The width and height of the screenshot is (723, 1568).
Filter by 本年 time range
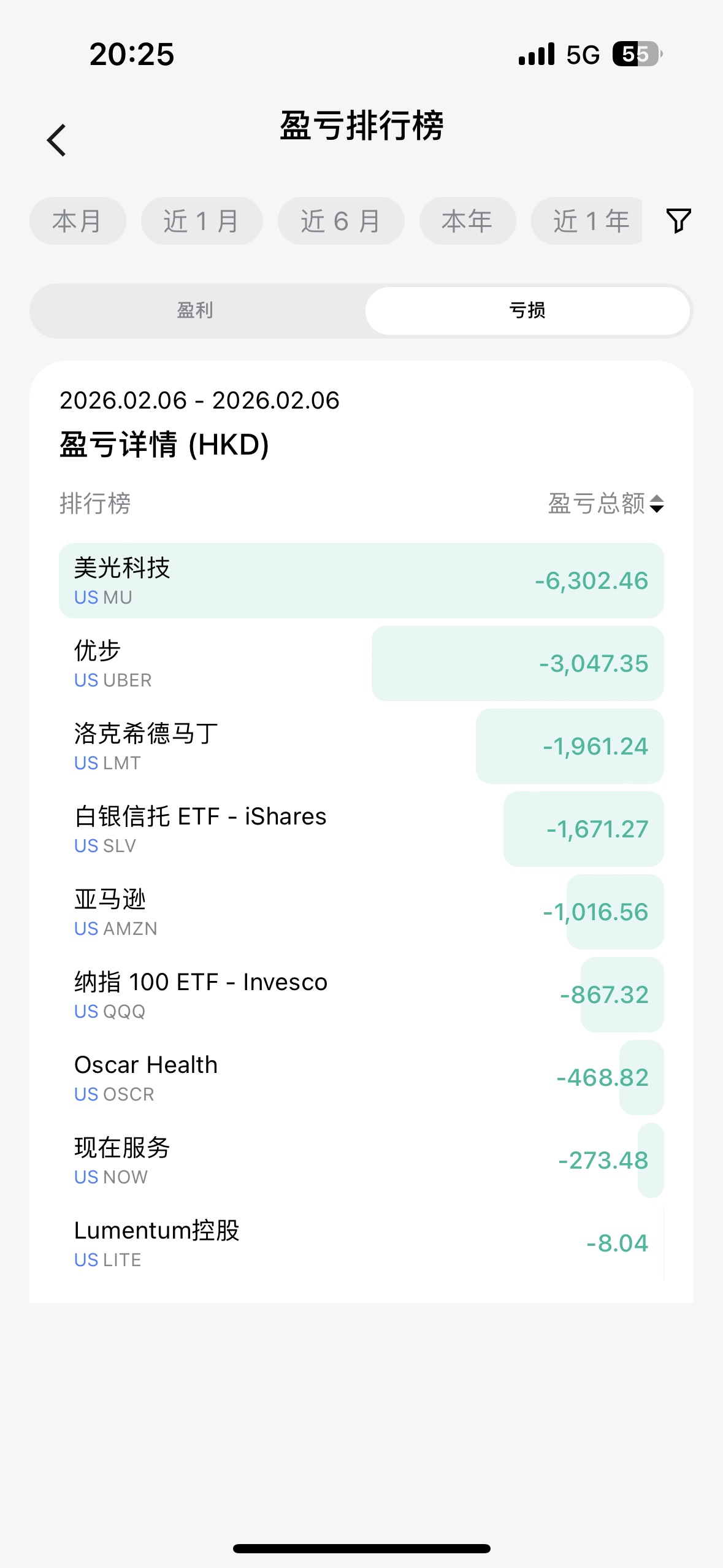coord(467,221)
